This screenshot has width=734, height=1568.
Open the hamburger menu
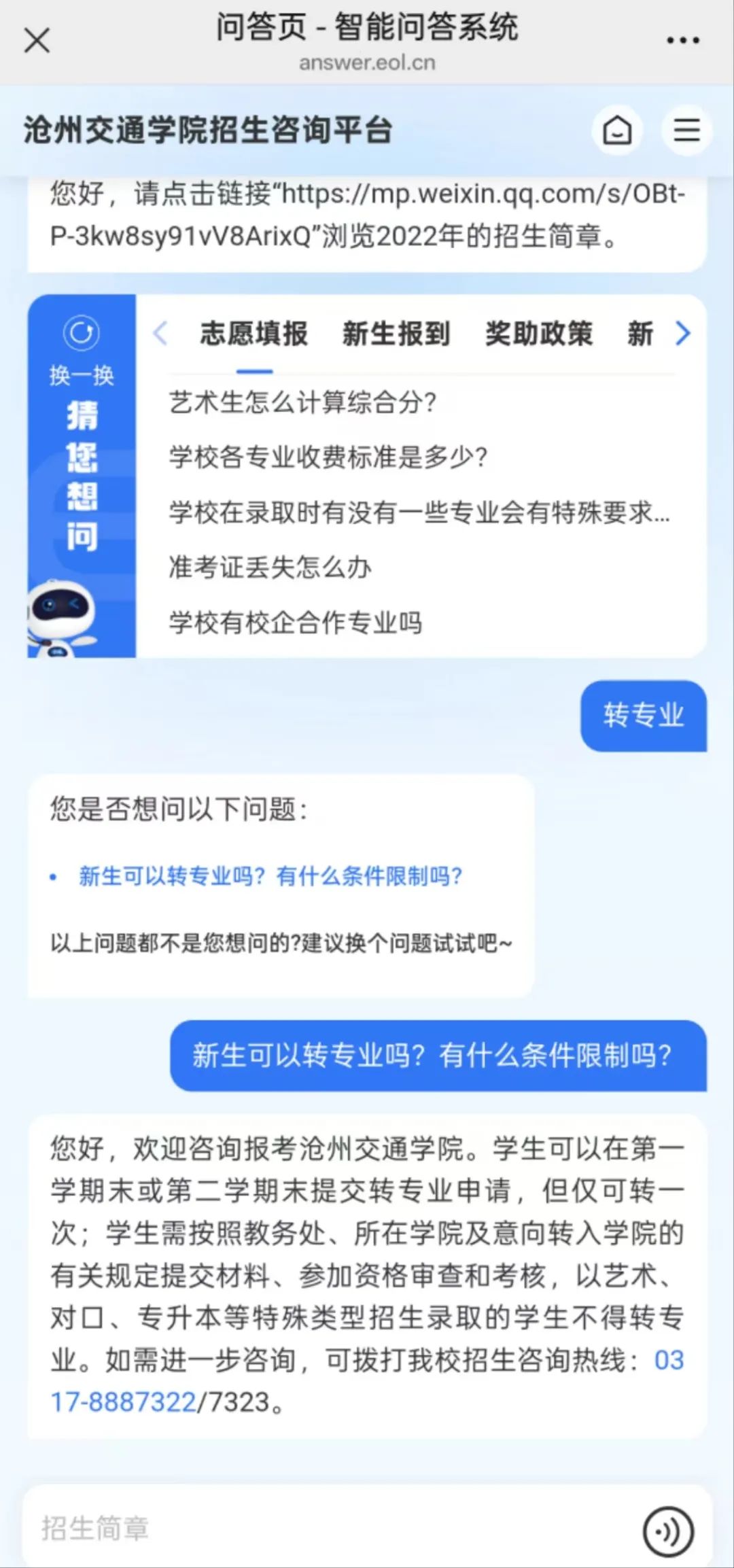686,130
